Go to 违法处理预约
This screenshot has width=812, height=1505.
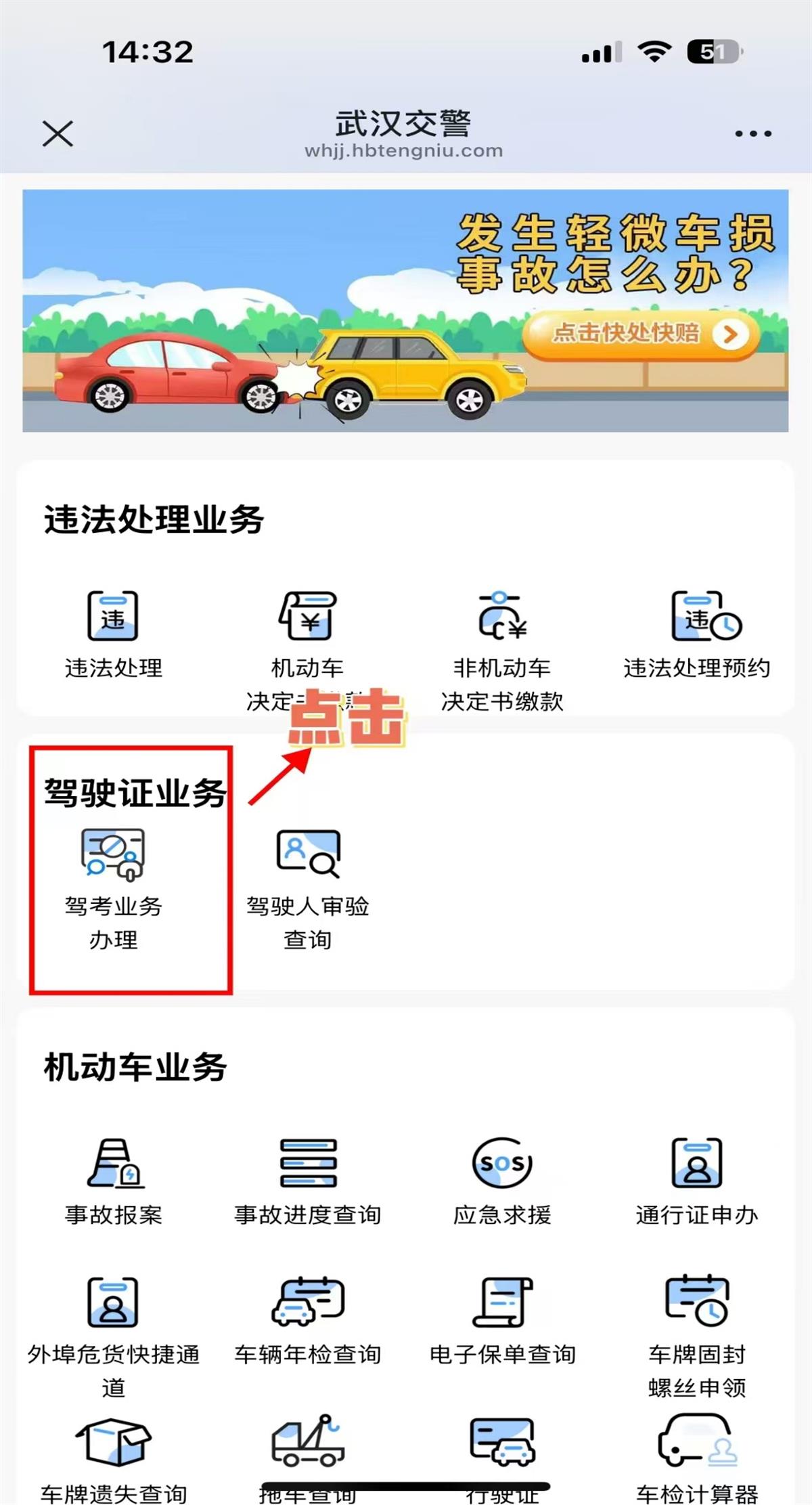point(697,633)
